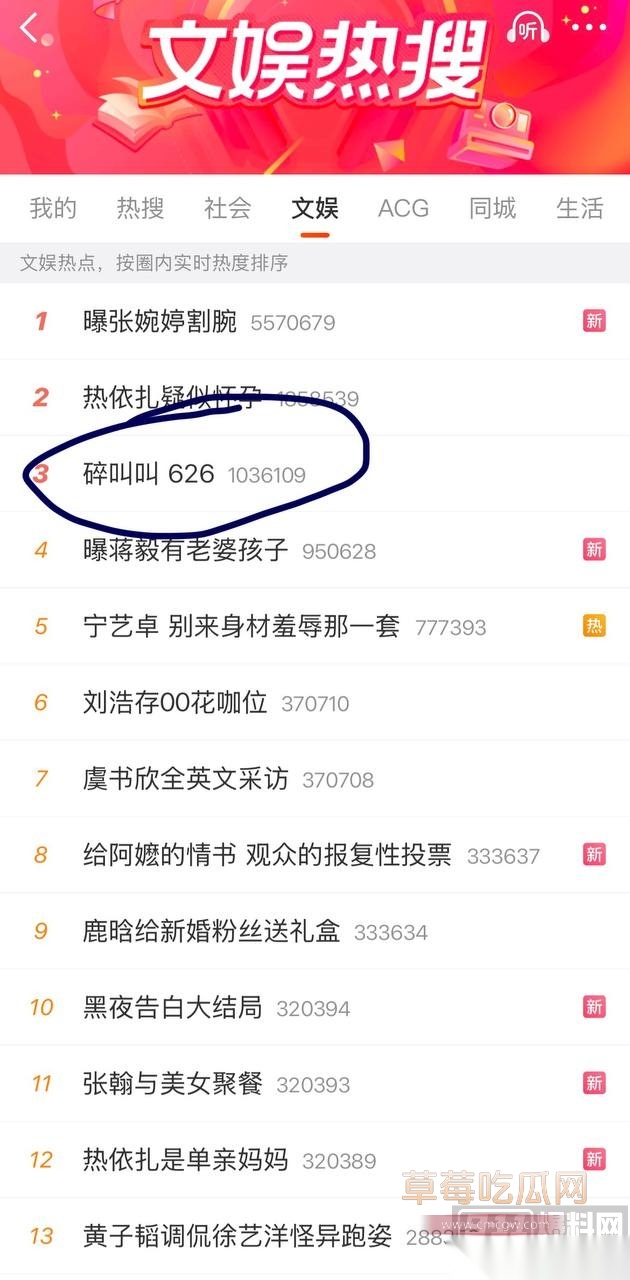
Task: Switch to the 社会 tab
Action: (228, 208)
